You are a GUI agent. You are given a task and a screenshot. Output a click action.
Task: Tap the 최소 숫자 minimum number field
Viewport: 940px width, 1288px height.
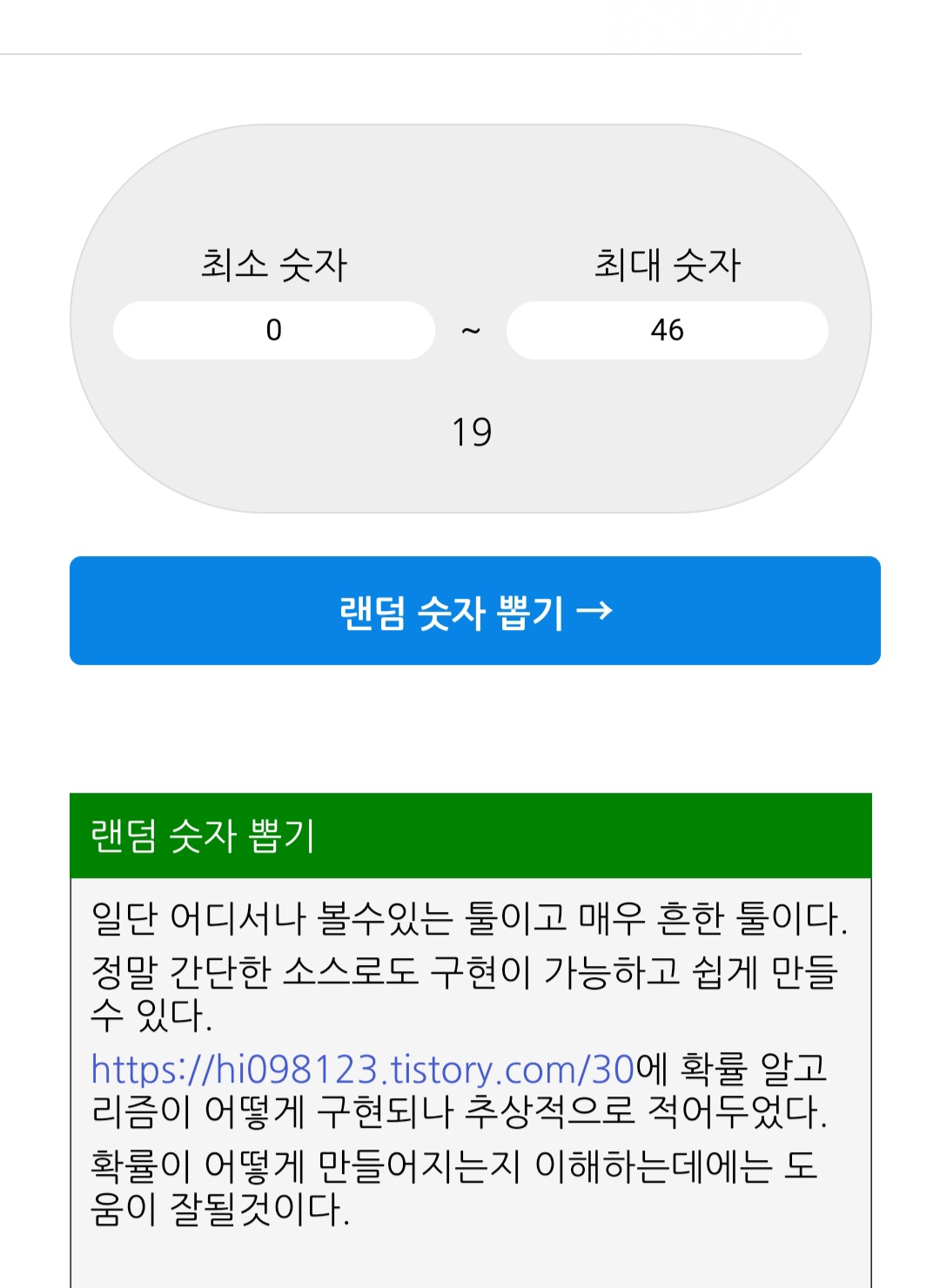point(273,331)
